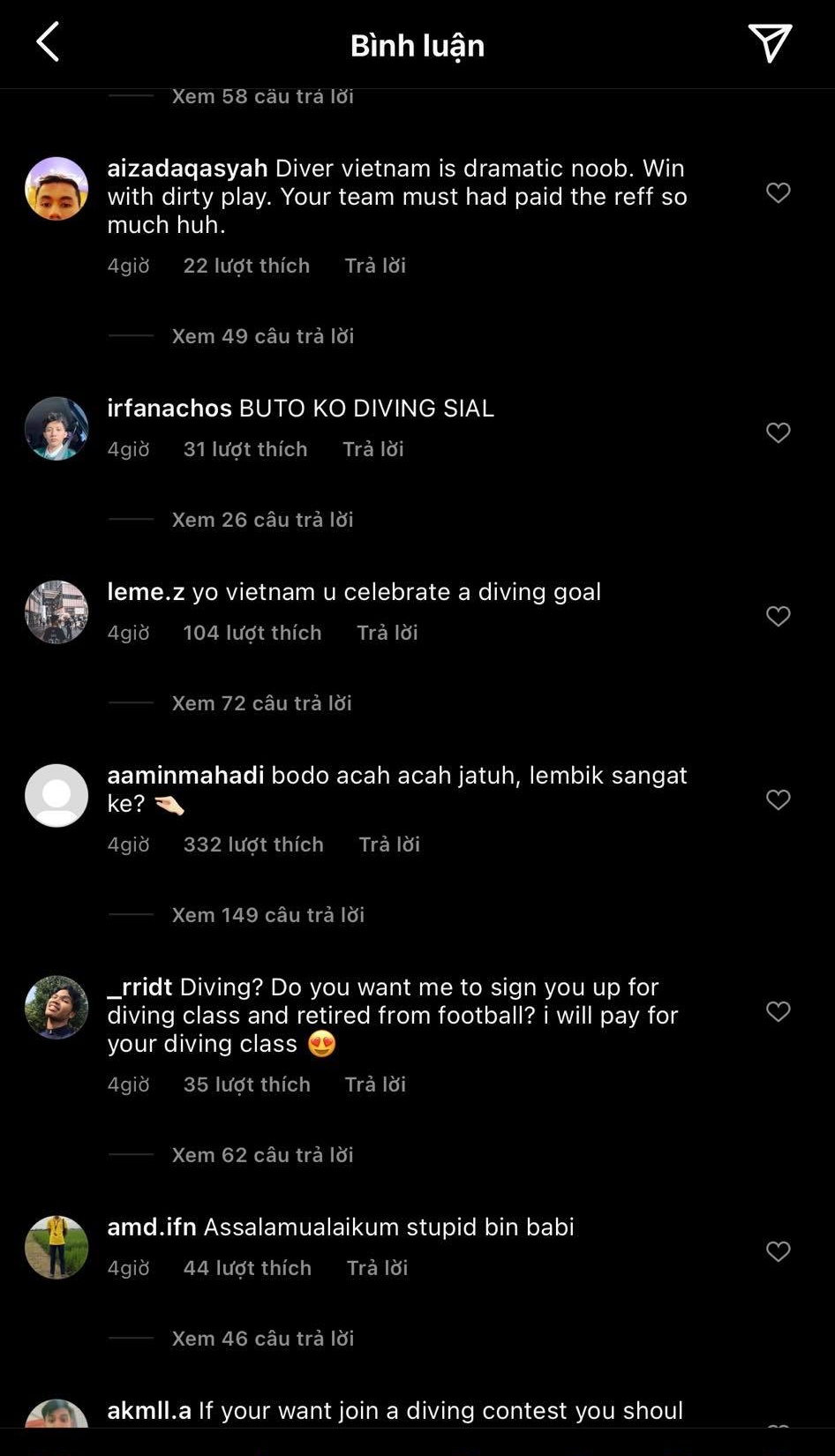The width and height of the screenshot is (835, 1456).
Task: Like the comment by aizadaqasyah
Action: [778, 192]
